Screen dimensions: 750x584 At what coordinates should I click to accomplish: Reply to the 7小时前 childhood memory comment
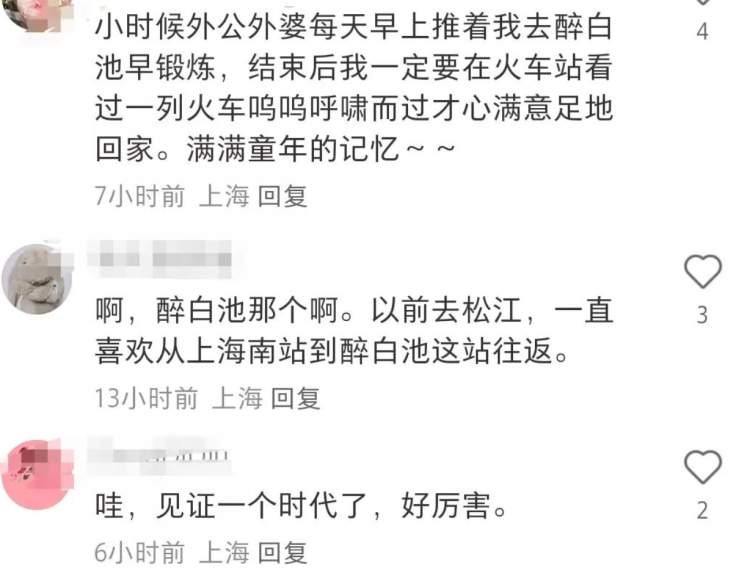[282, 196]
